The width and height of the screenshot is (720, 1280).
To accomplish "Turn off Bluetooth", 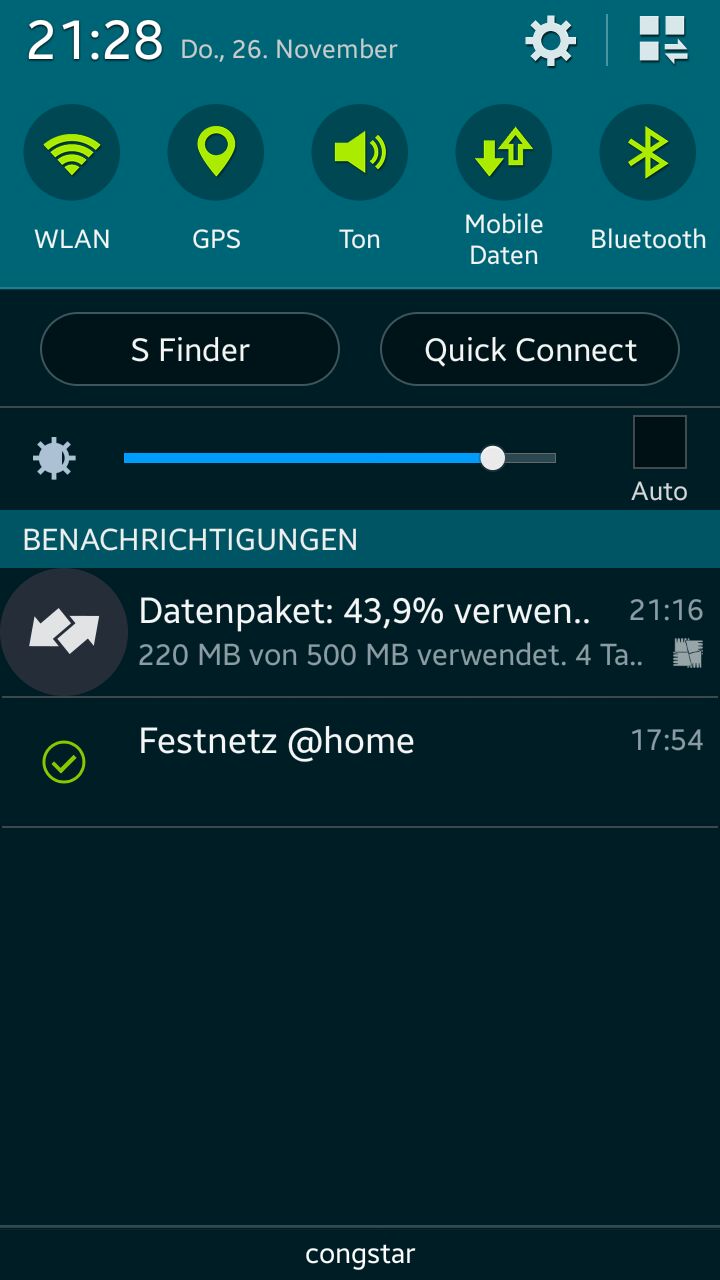I will click(x=647, y=154).
